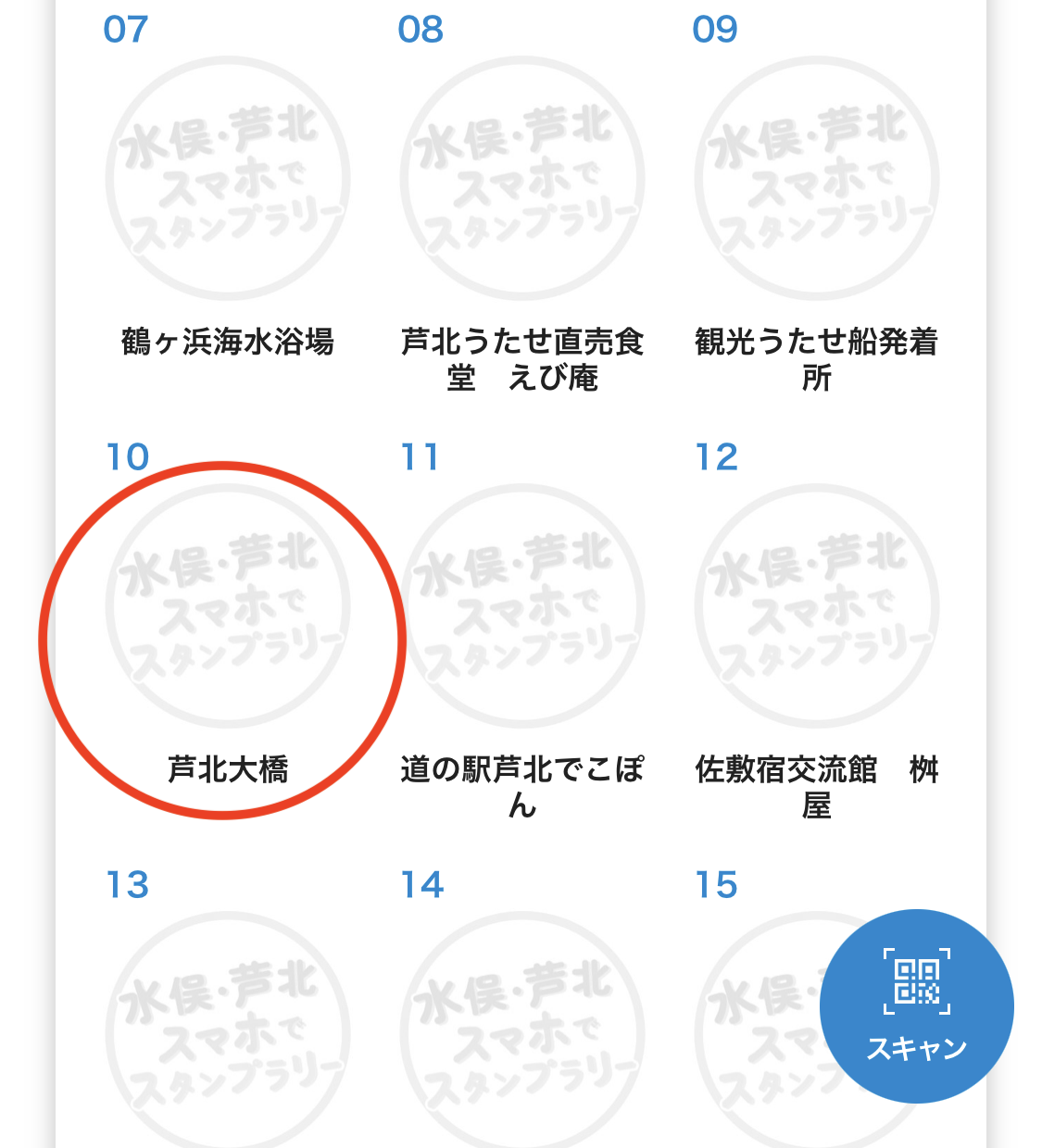The image size is (1042, 1148).
Task: Open stamp 10 芦北大橋
Action: [228, 607]
